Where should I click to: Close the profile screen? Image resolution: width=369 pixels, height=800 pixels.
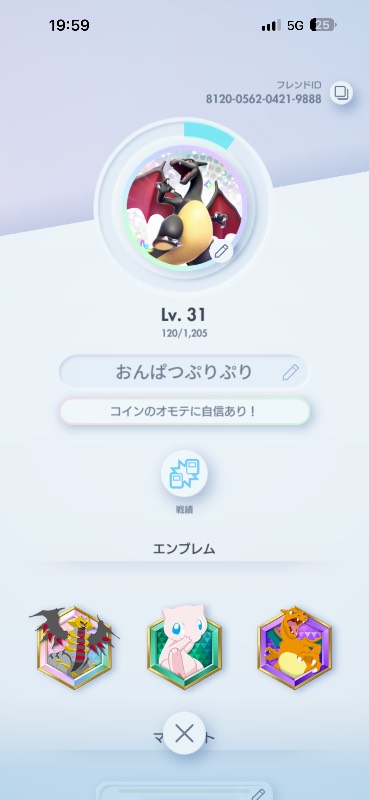tap(184, 733)
